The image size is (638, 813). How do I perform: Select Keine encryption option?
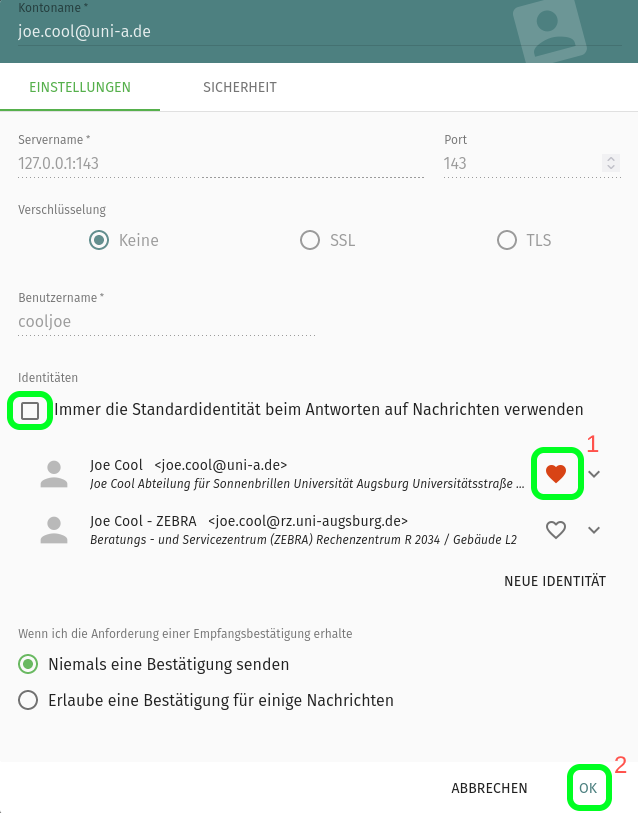click(x=99, y=240)
